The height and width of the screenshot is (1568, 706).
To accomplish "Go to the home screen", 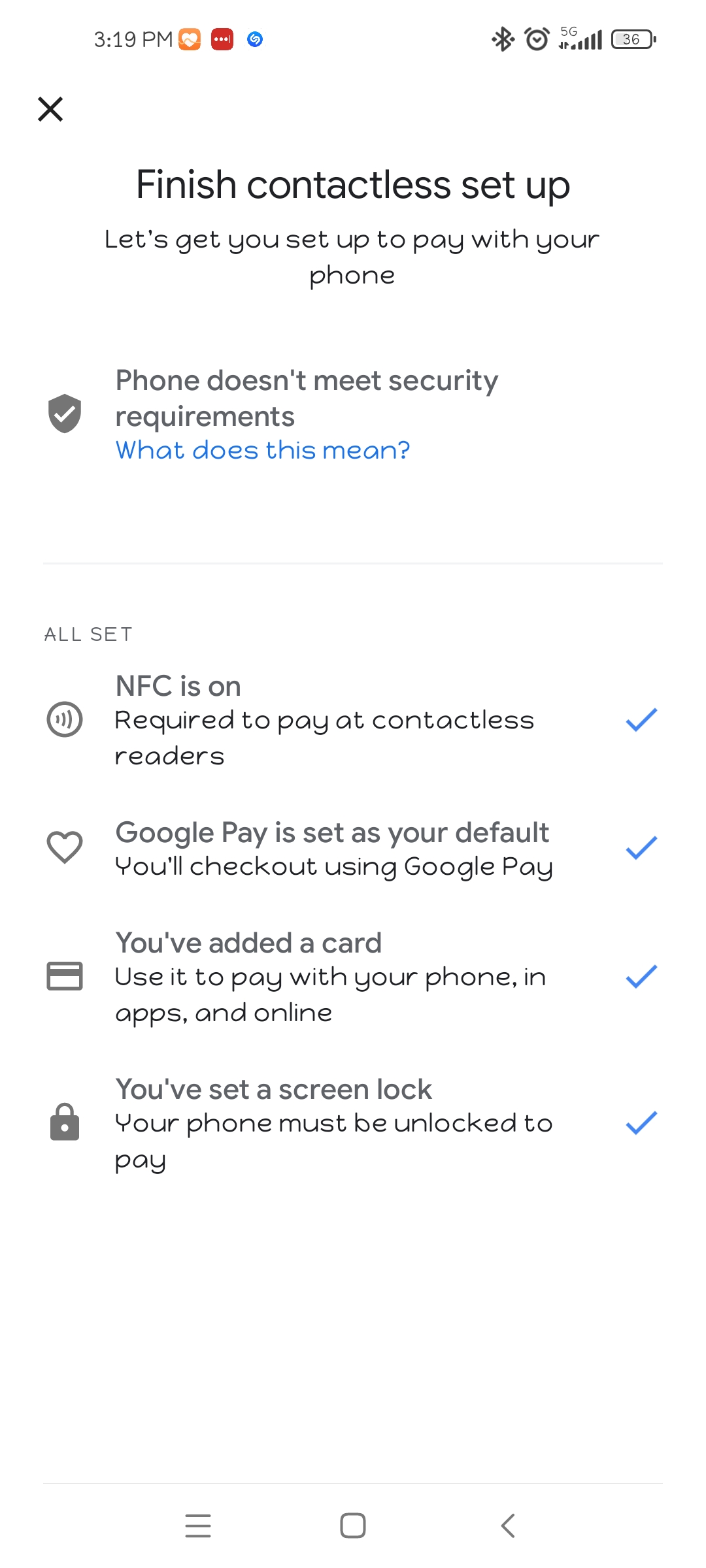I will coord(353,1526).
